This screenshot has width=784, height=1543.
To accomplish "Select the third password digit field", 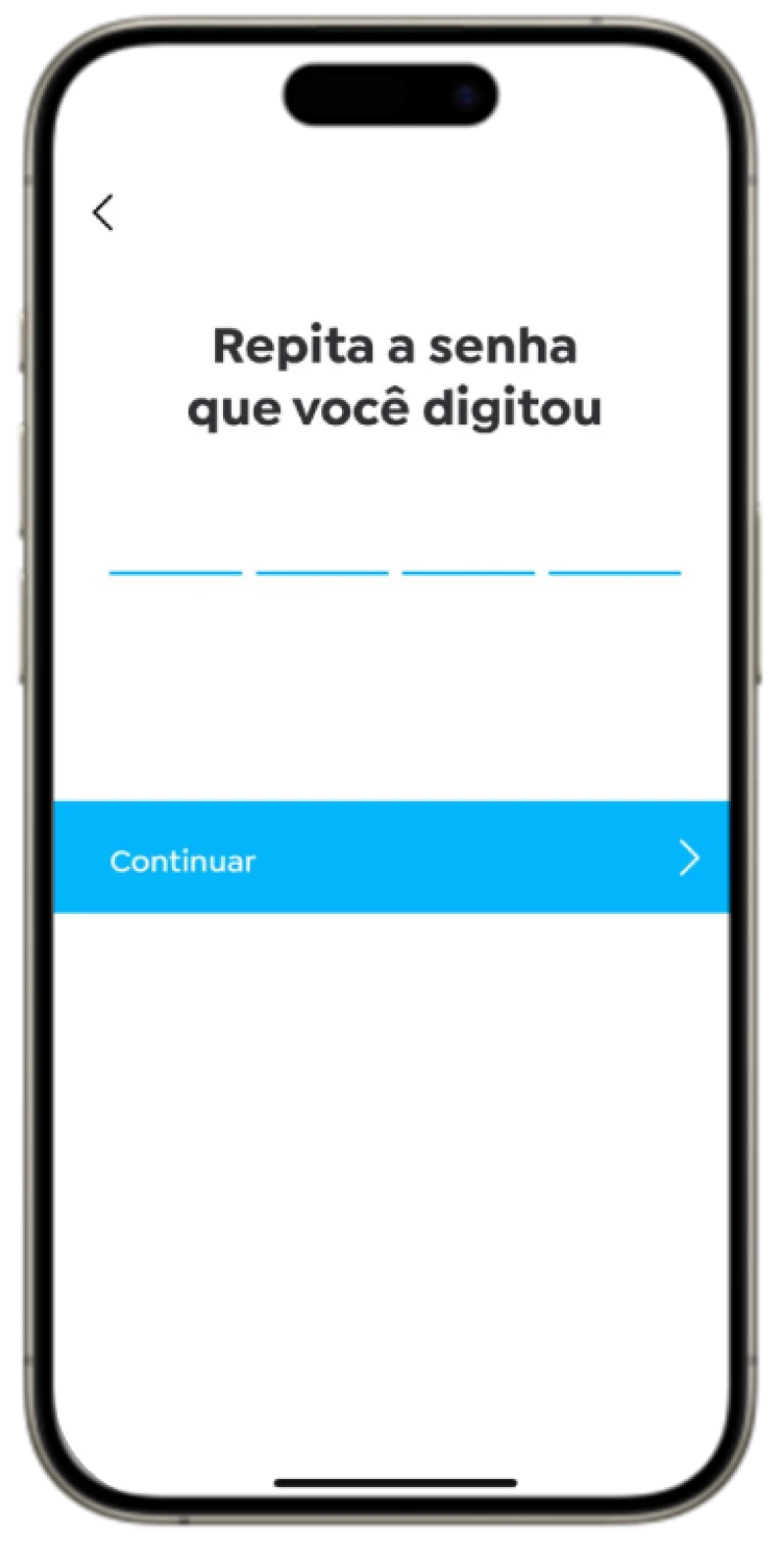I will (468, 555).
